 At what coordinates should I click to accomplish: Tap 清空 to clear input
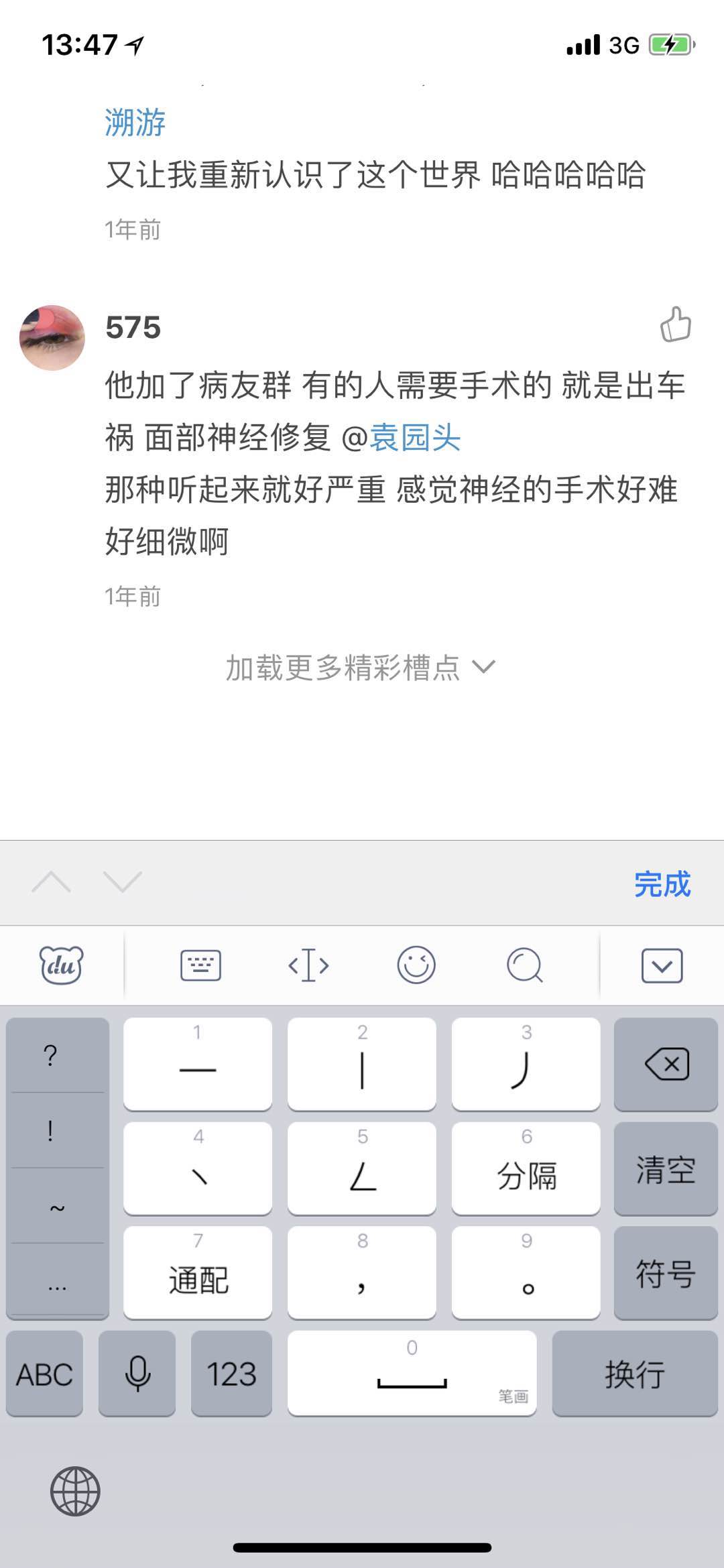[x=666, y=1169]
